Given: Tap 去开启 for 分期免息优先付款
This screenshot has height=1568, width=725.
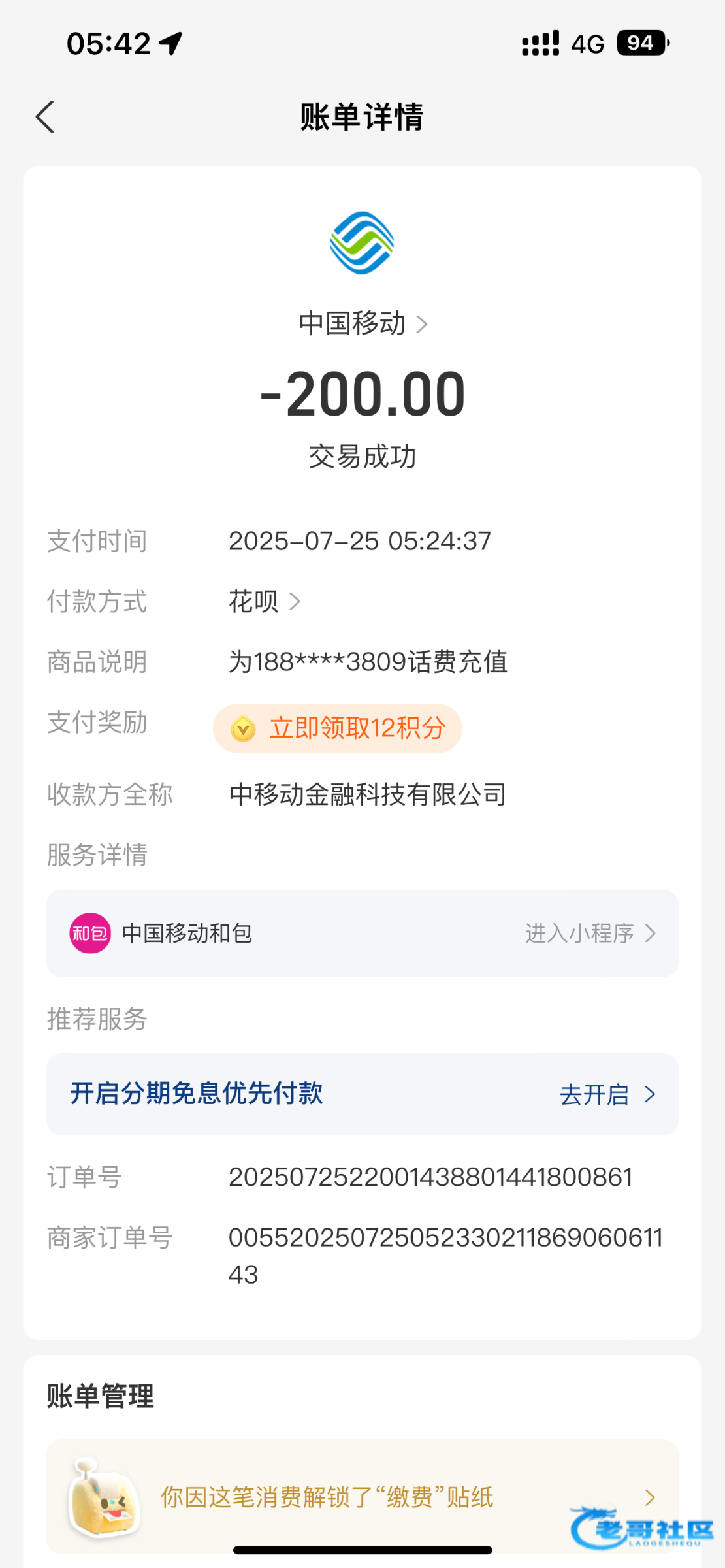Looking at the screenshot, I should coord(607,1094).
